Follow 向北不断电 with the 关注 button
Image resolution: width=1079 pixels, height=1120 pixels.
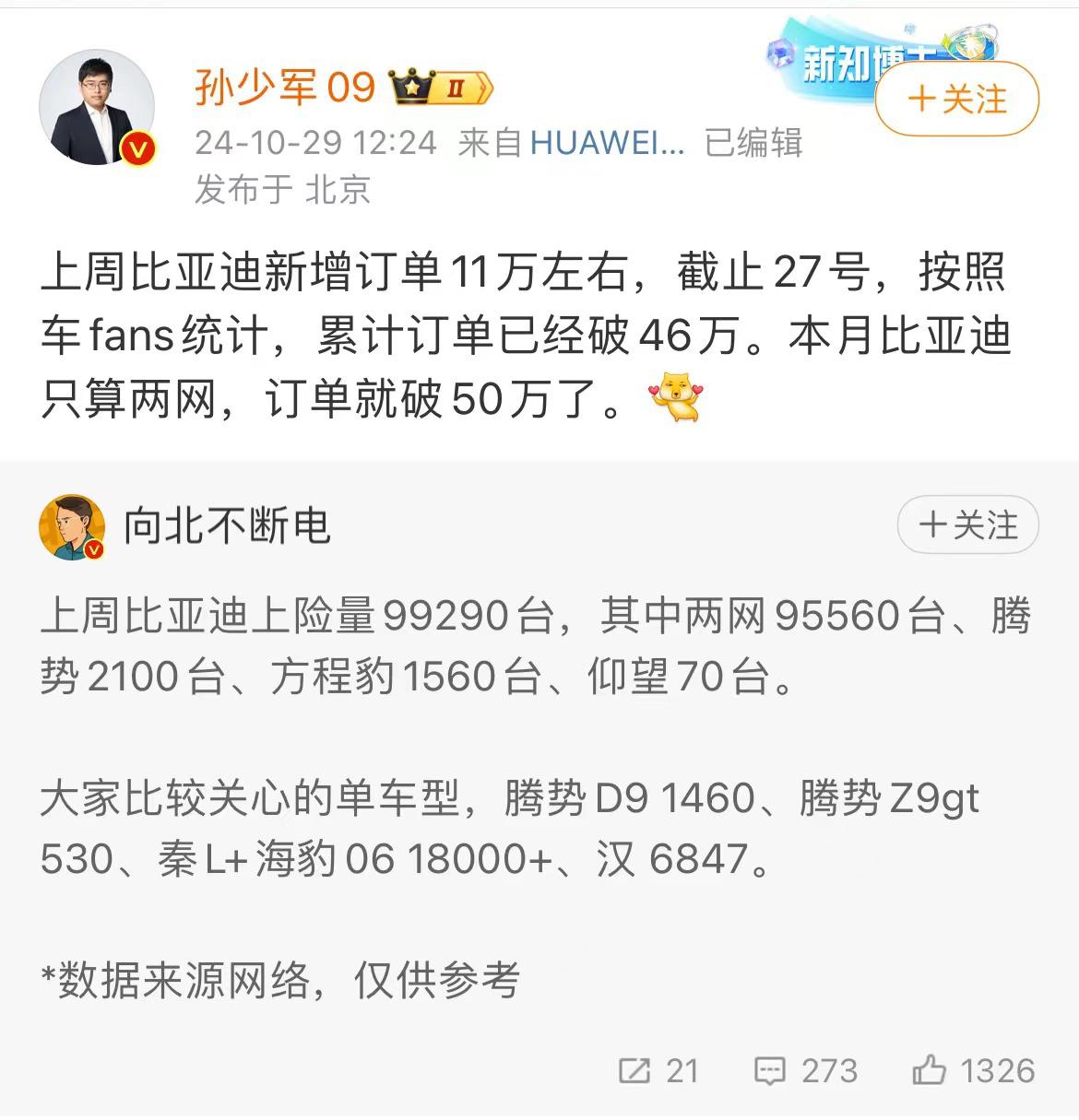pyautogui.click(x=967, y=525)
